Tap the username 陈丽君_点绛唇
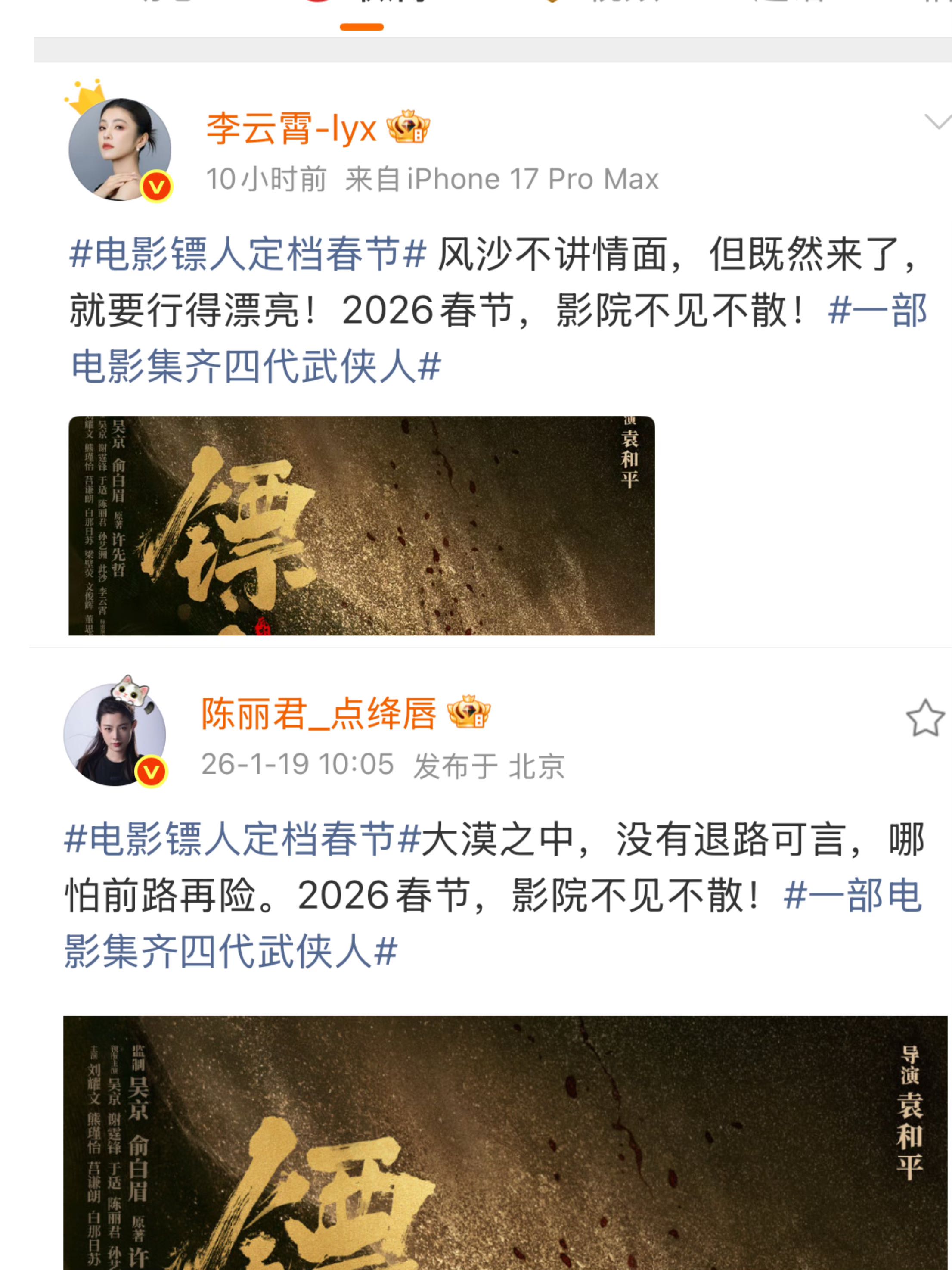952x1270 pixels. tap(319, 714)
